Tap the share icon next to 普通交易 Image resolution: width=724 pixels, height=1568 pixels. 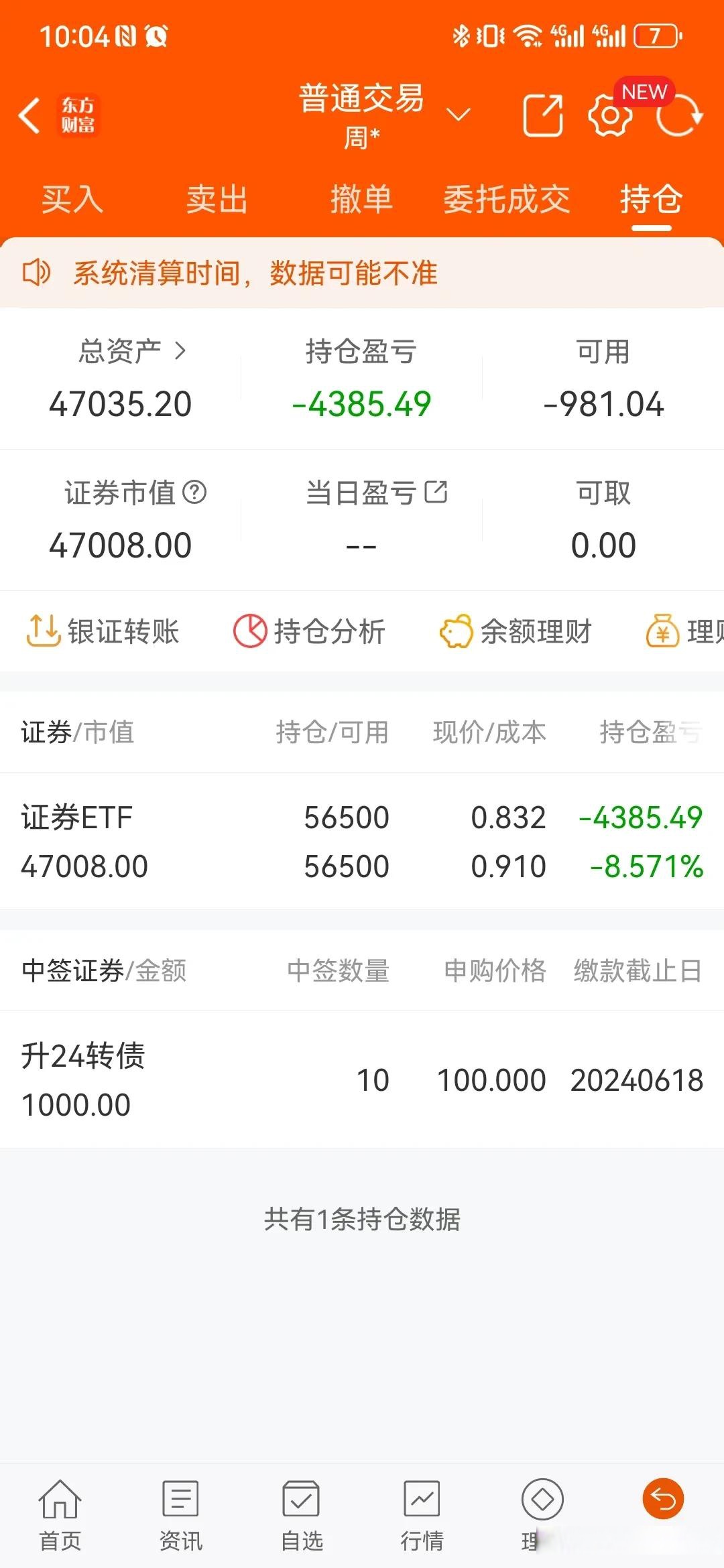[544, 114]
